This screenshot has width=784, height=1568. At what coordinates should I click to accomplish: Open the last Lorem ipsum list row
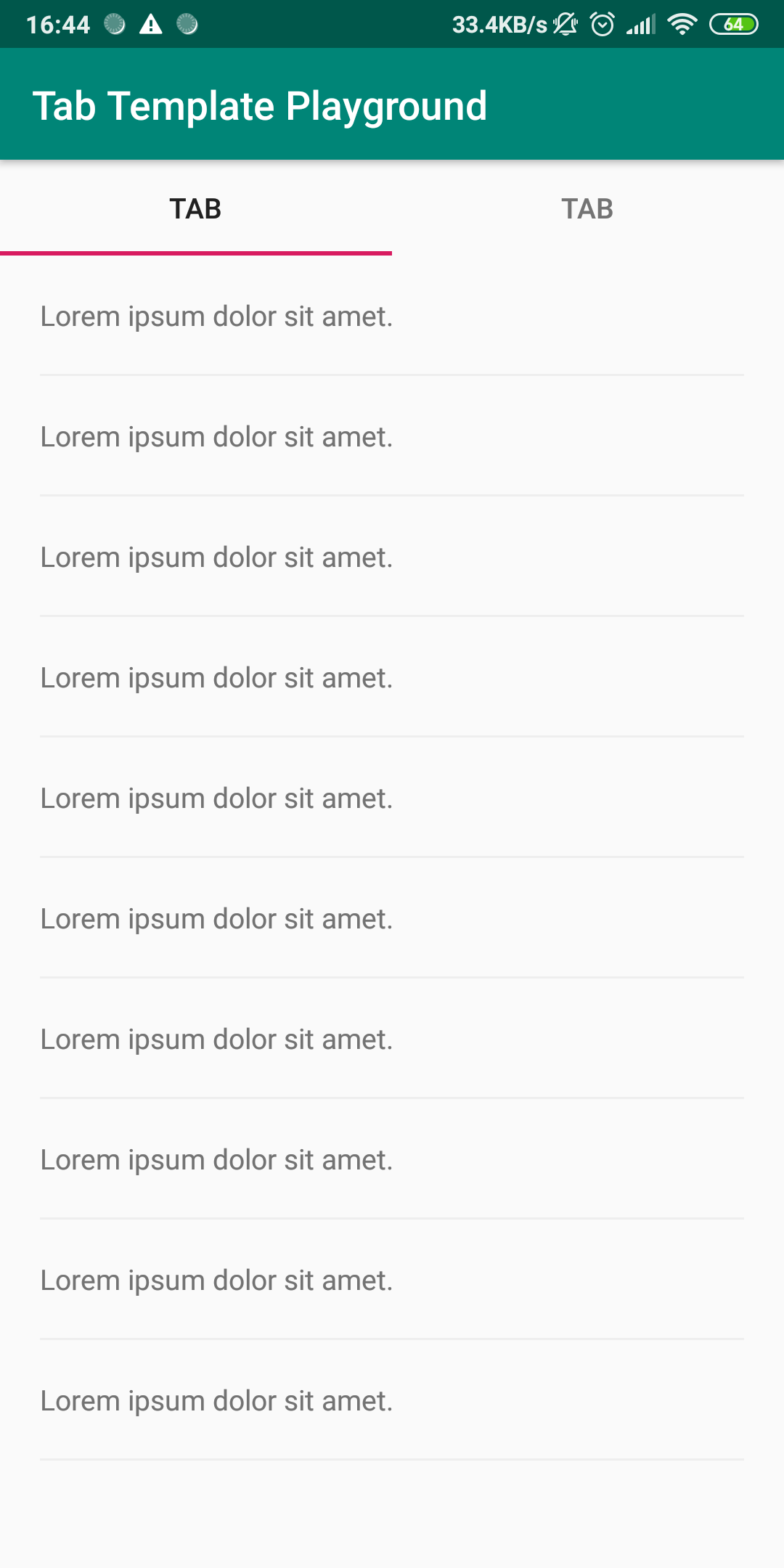(216, 1401)
